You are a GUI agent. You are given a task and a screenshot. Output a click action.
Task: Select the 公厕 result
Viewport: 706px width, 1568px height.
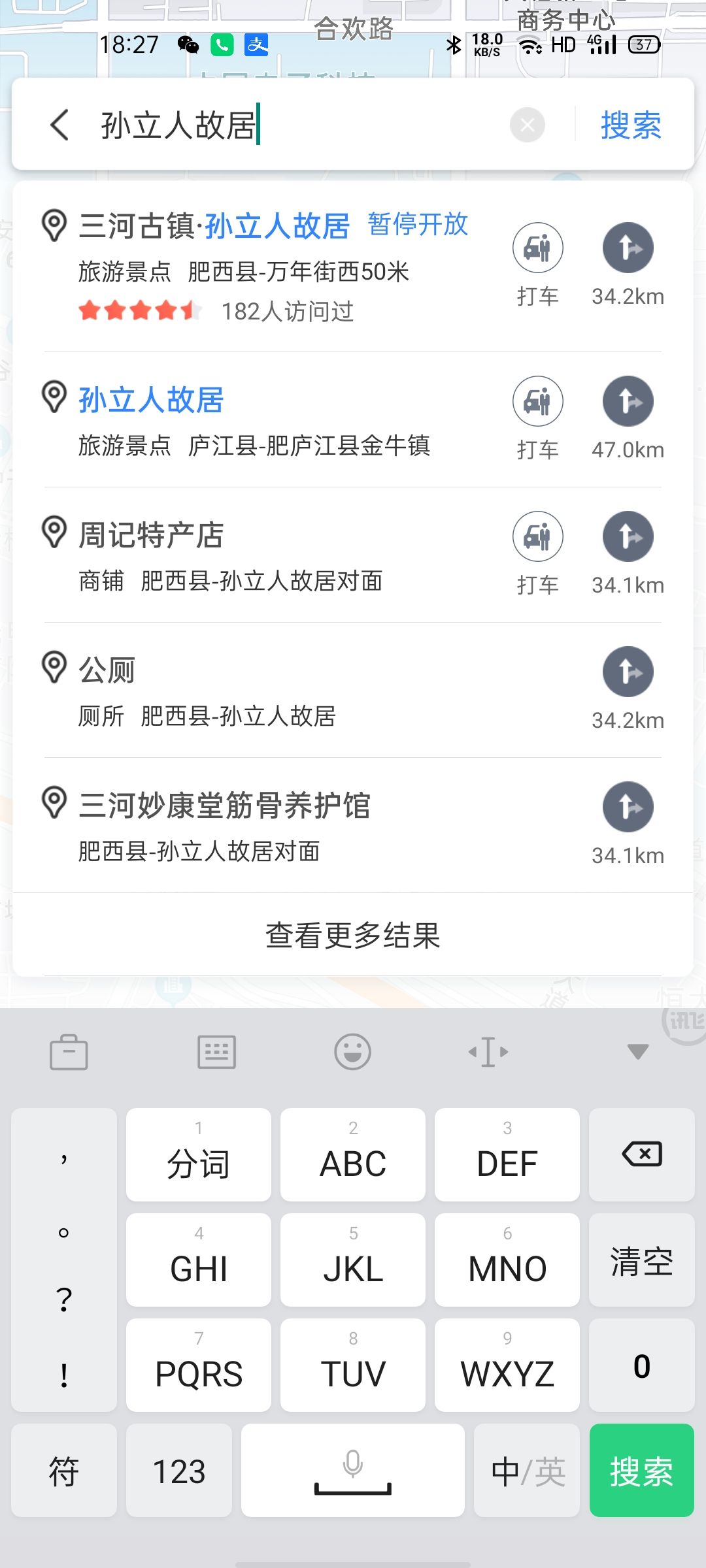[x=261, y=690]
